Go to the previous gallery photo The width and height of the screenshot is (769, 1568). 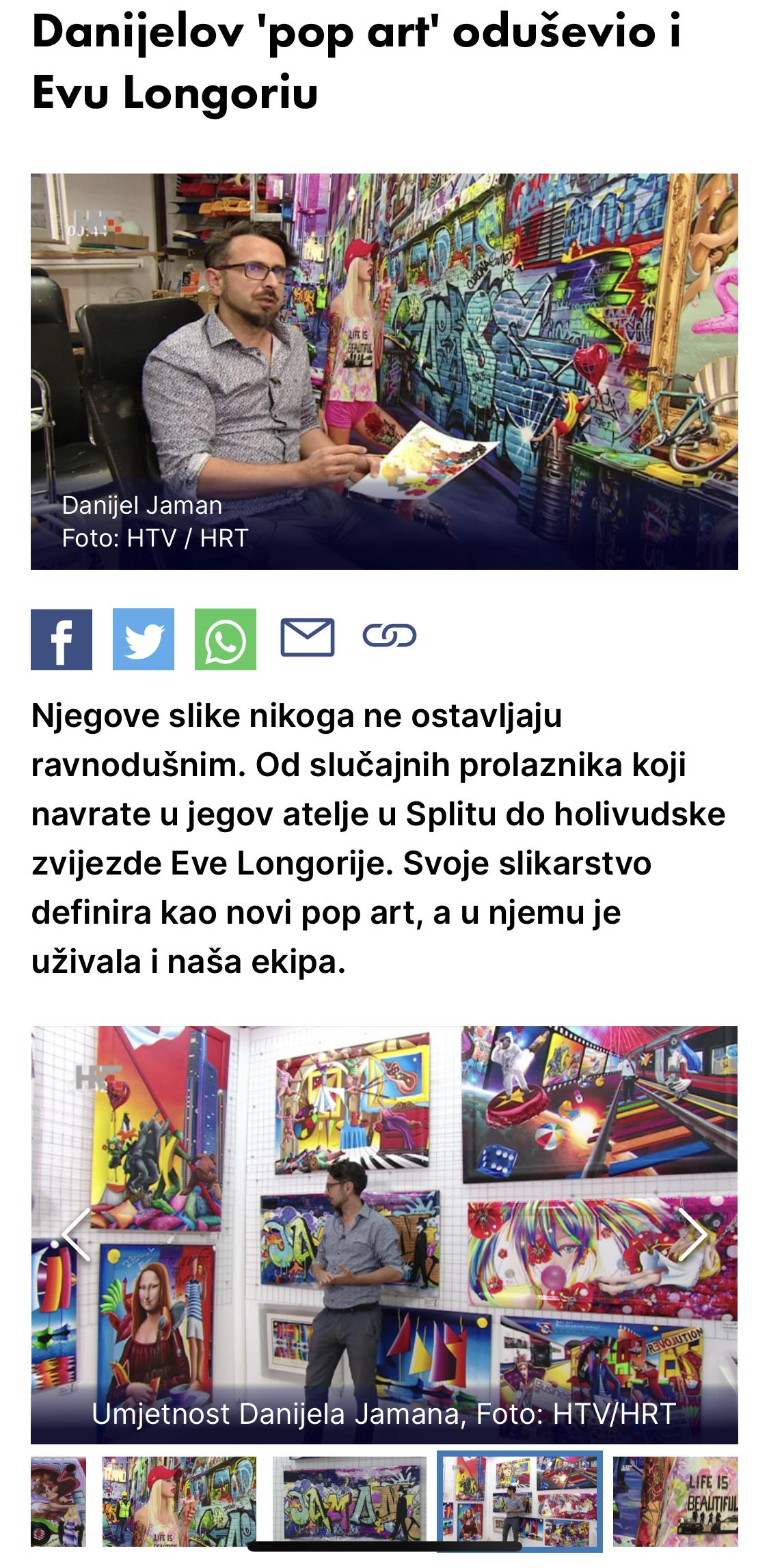(75, 1235)
